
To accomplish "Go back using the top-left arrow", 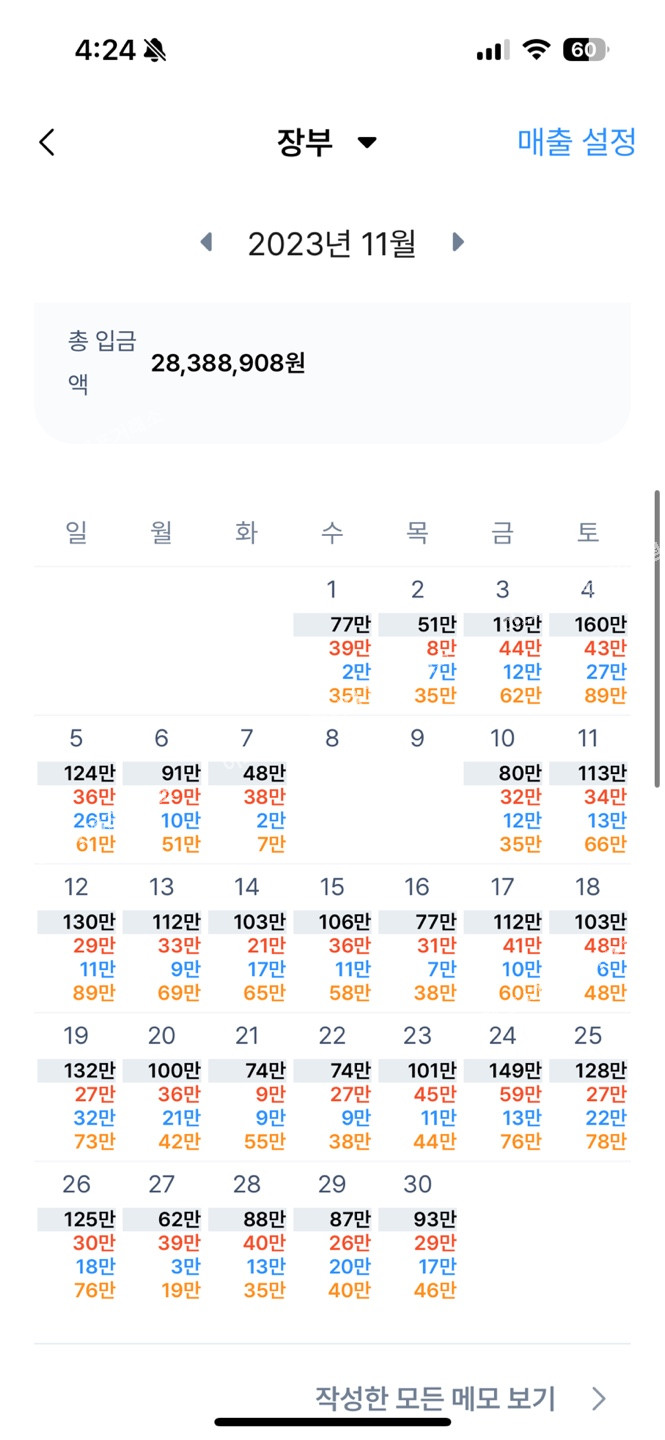I will click(47, 142).
